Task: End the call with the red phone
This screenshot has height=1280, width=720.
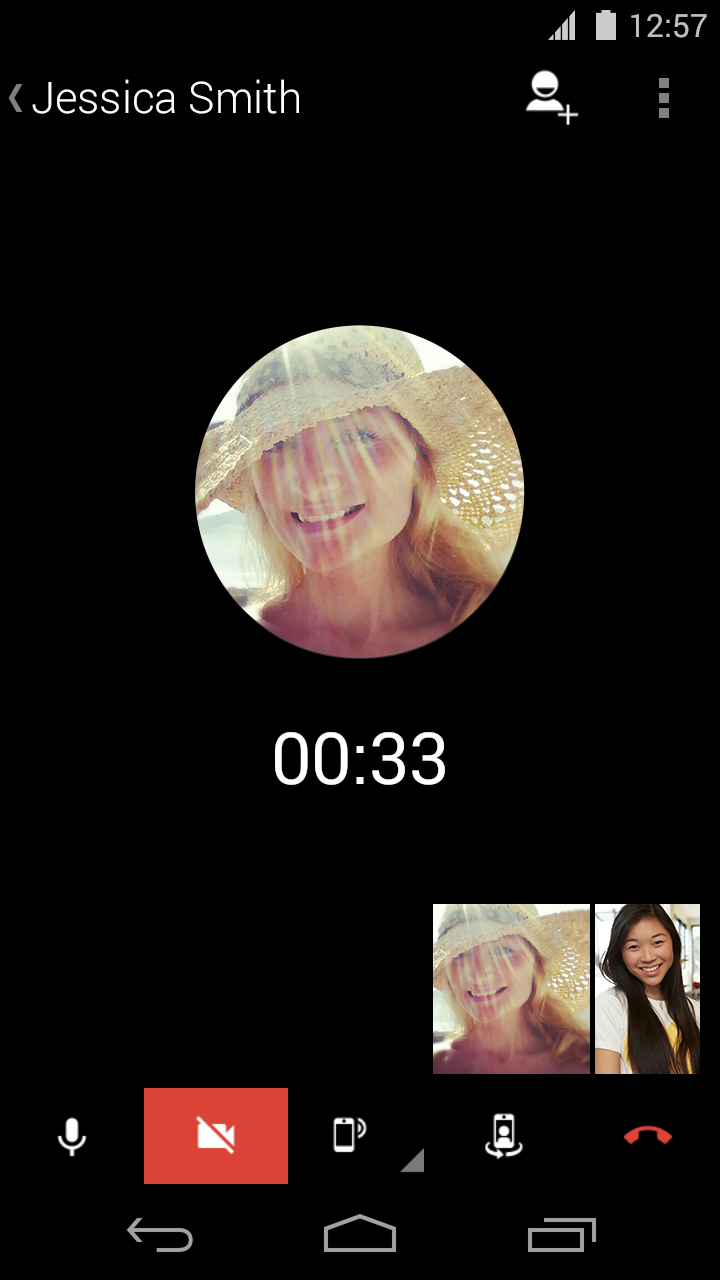Action: pyautogui.click(x=648, y=1136)
